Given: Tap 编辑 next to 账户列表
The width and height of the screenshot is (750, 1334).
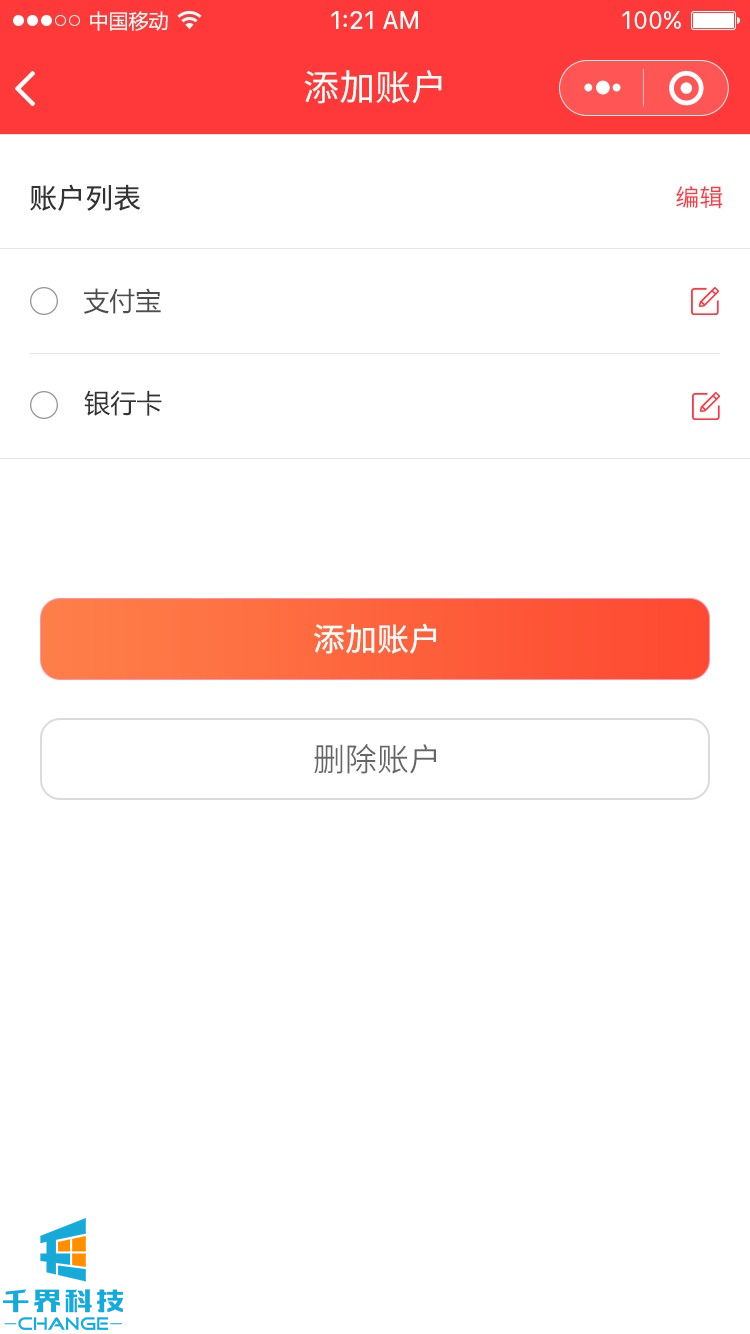Looking at the screenshot, I should tap(699, 197).
